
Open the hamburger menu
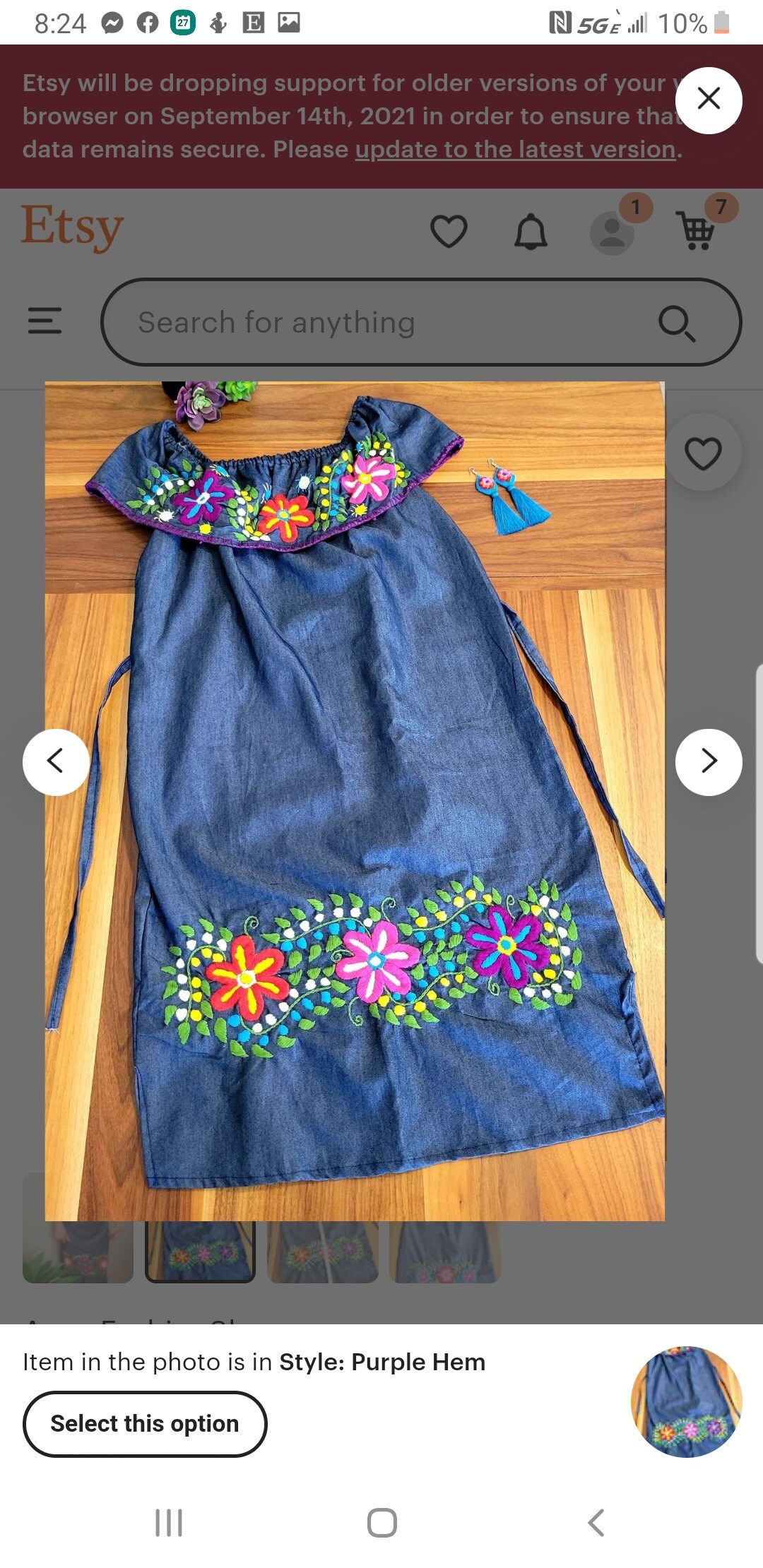pos(45,321)
